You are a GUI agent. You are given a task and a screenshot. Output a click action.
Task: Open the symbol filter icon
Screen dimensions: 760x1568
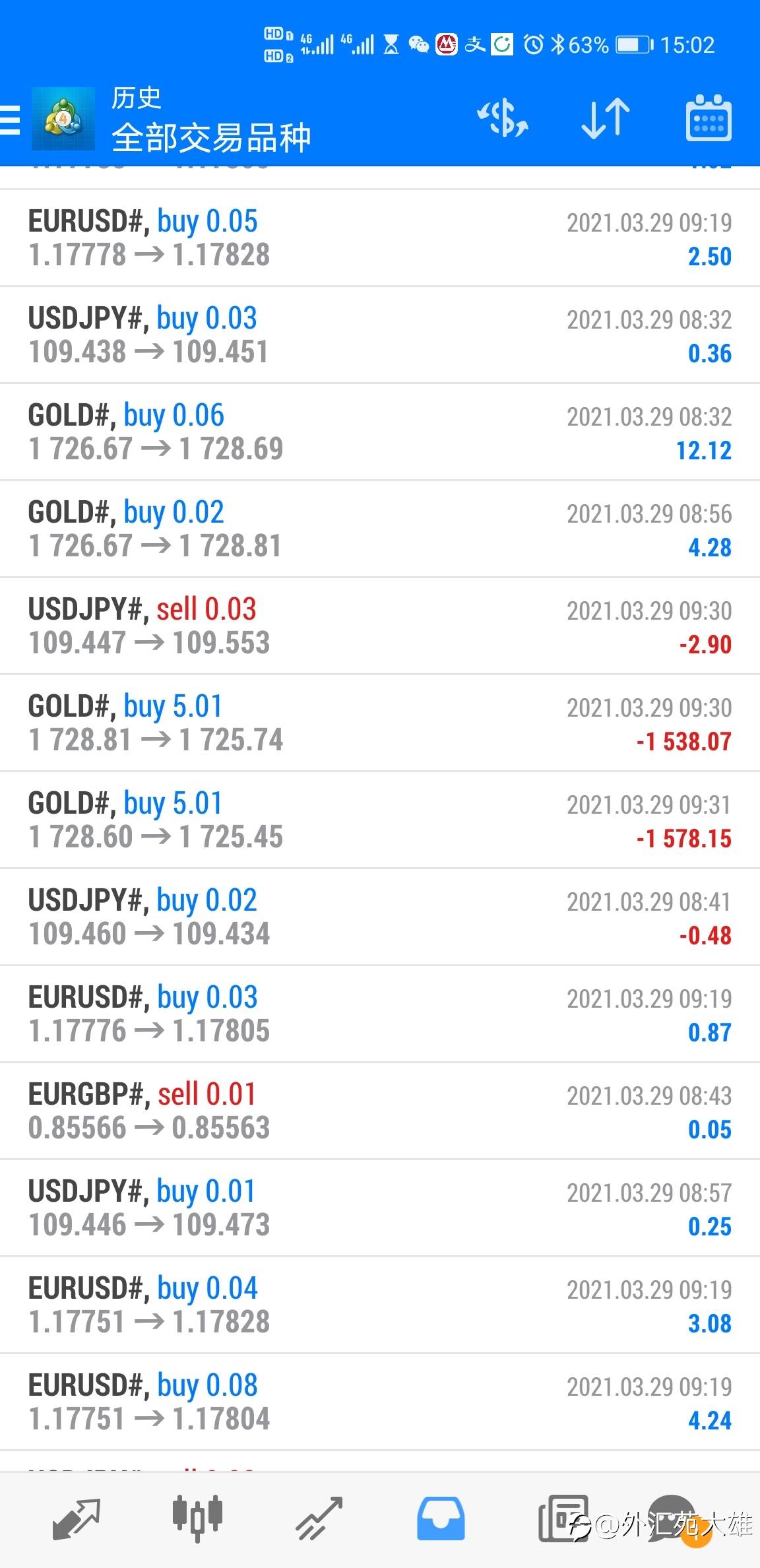point(503,119)
